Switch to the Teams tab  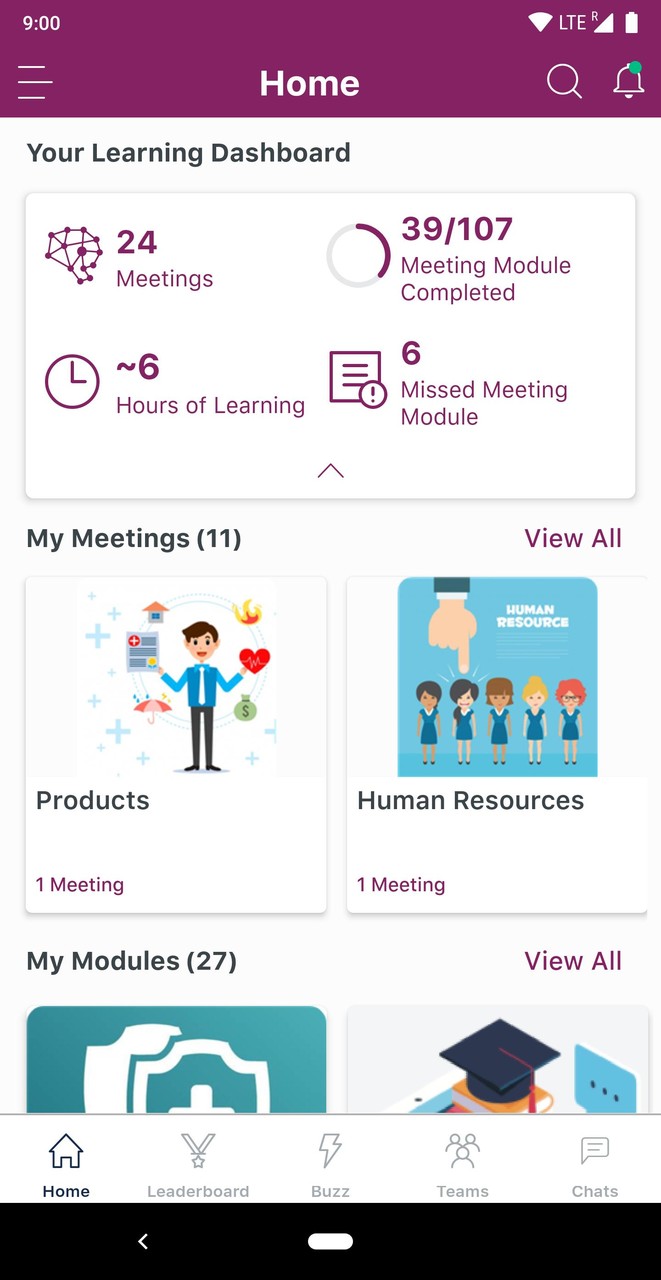click(x=462, y=1164)
